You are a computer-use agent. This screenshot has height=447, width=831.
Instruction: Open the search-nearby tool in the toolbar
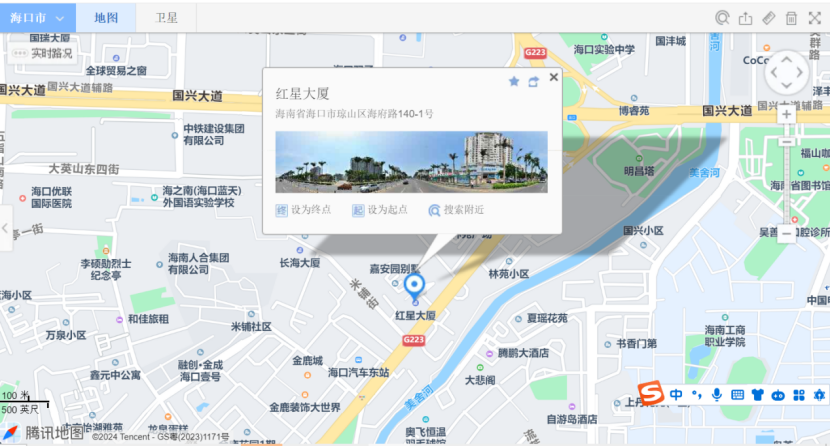[722, 18]
